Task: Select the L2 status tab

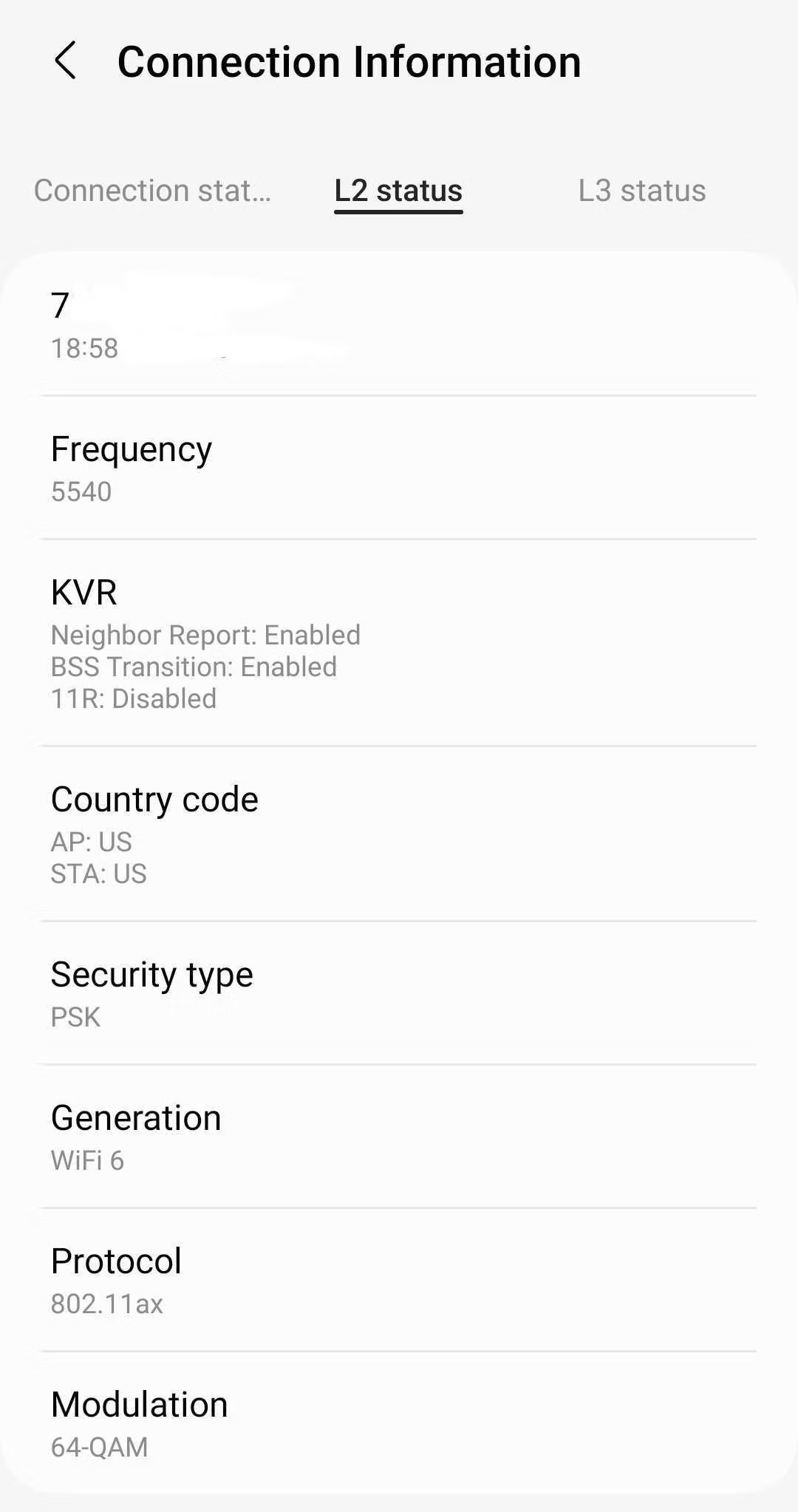Action: coord(398,191)
